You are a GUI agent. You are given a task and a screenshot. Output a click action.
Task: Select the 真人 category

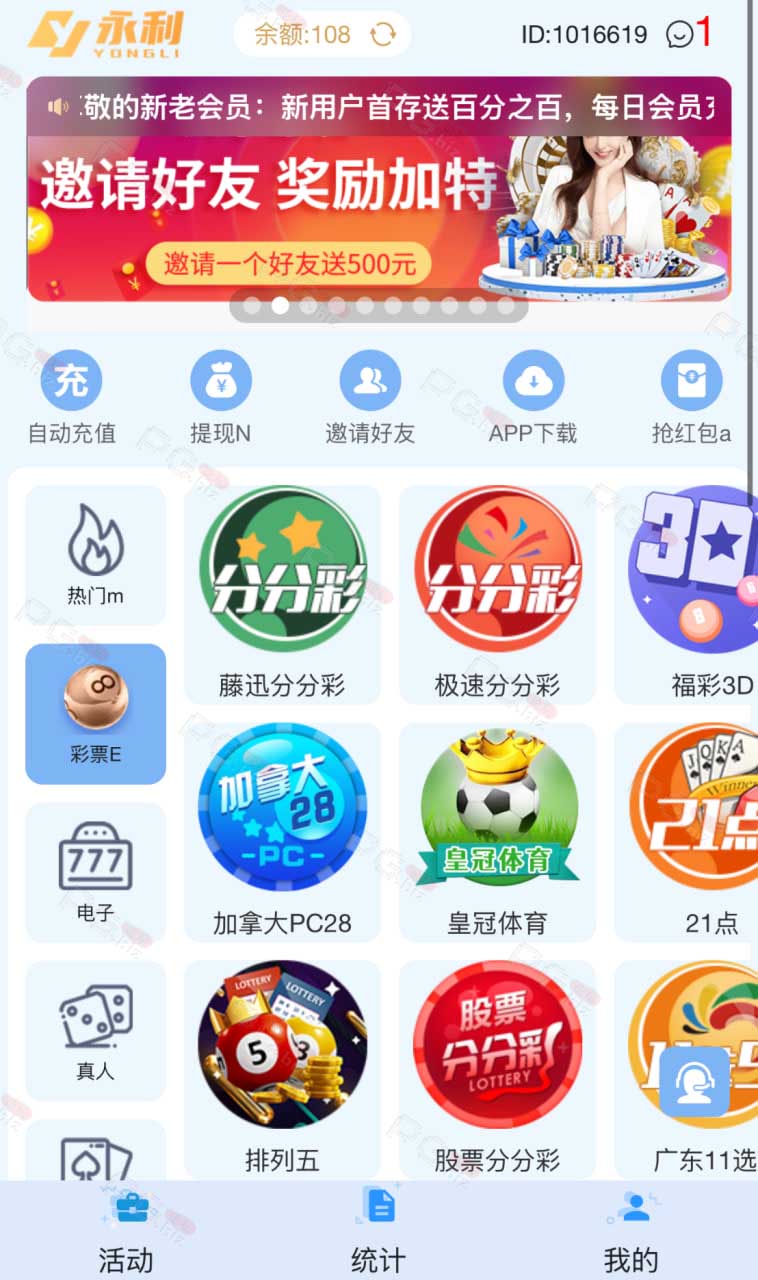pyautogui.click(x=96, y=1031)
